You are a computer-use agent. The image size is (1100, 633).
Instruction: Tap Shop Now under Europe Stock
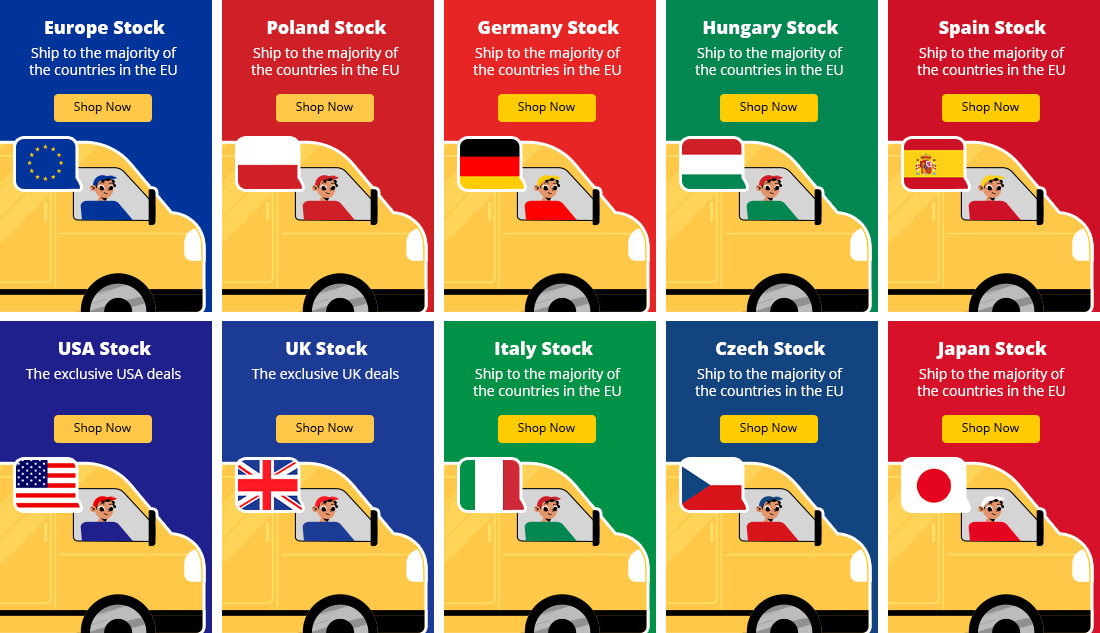coord(102,107)
